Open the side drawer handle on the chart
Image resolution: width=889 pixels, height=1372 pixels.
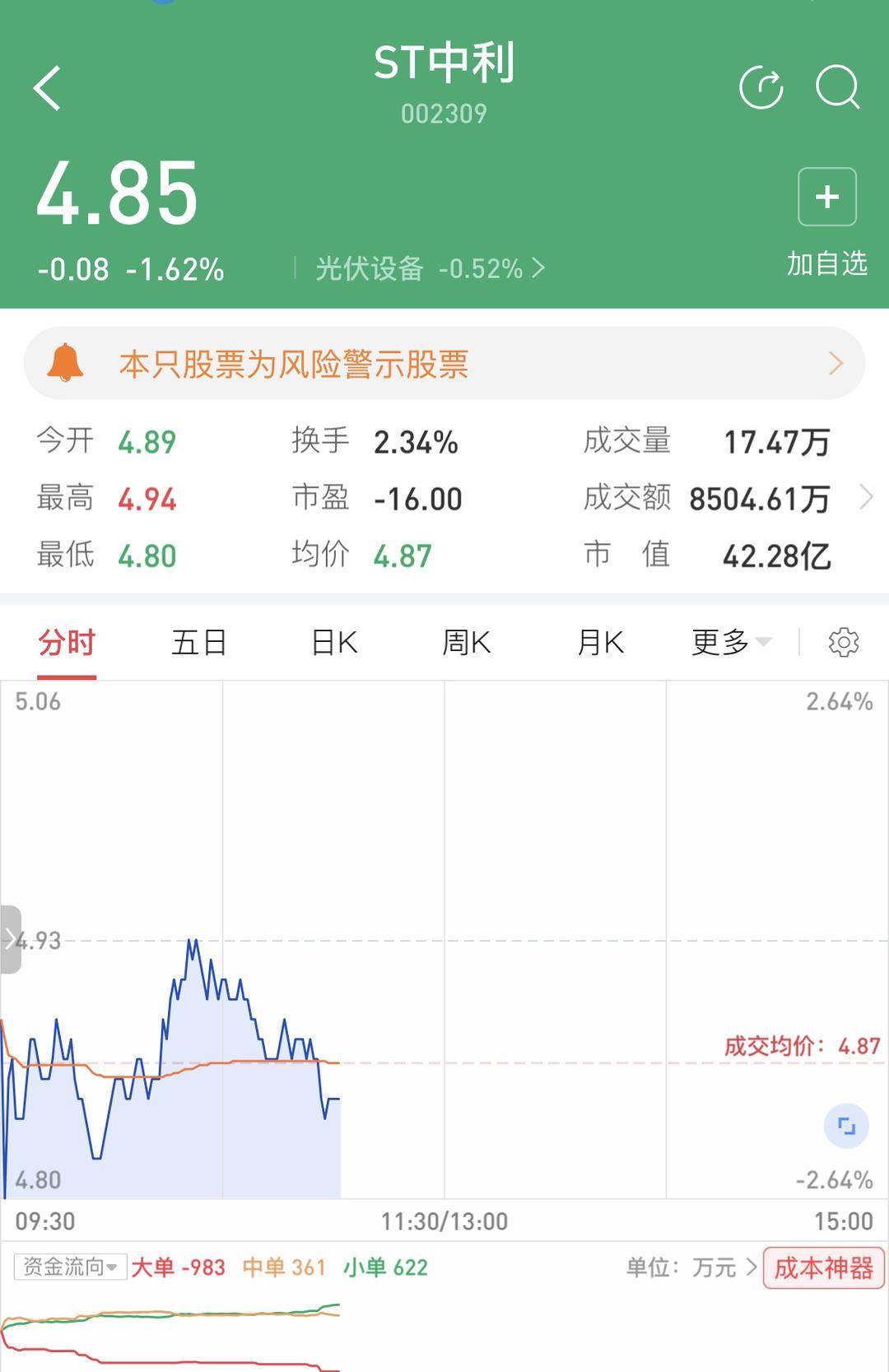(x=10, y=940)
